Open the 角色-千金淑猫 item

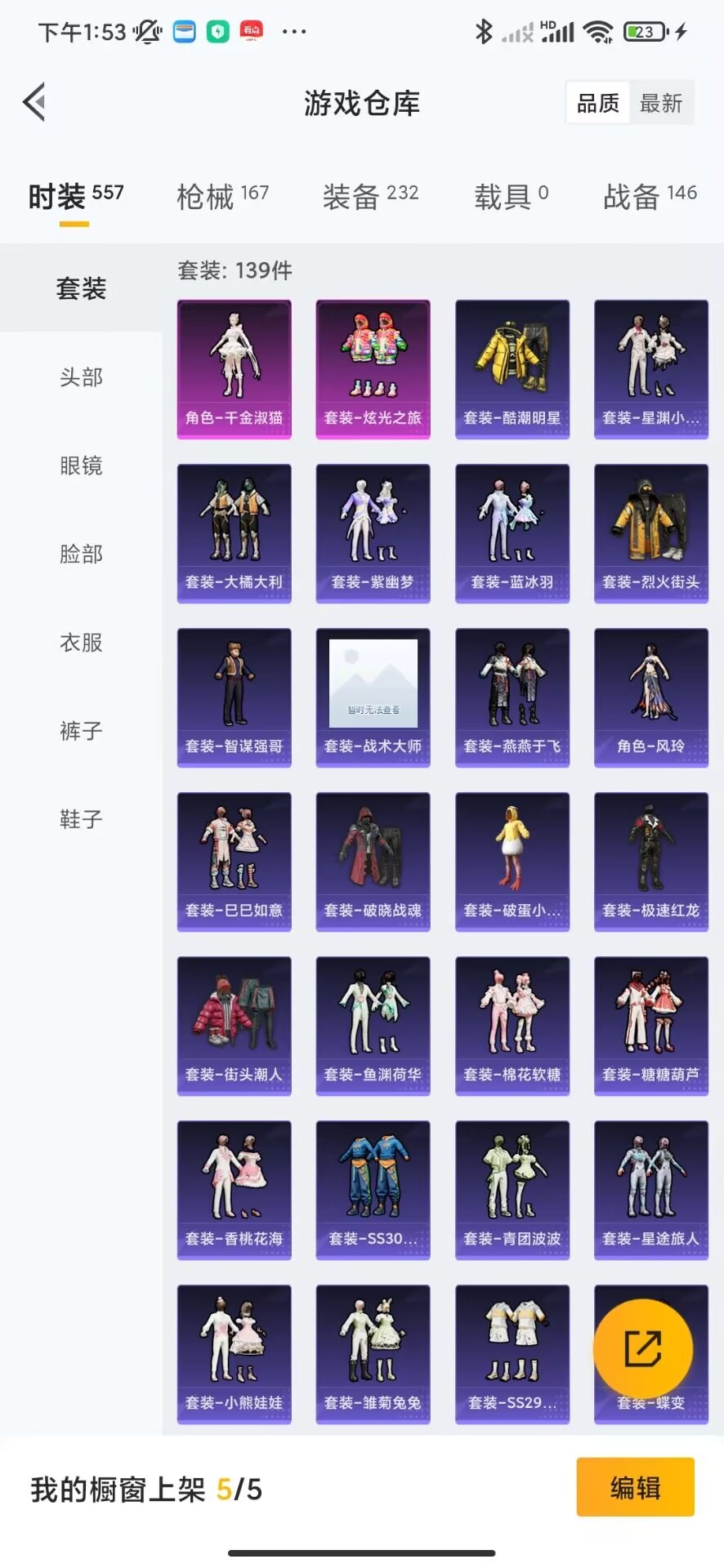pyautogui.click(x=235, y=370)
